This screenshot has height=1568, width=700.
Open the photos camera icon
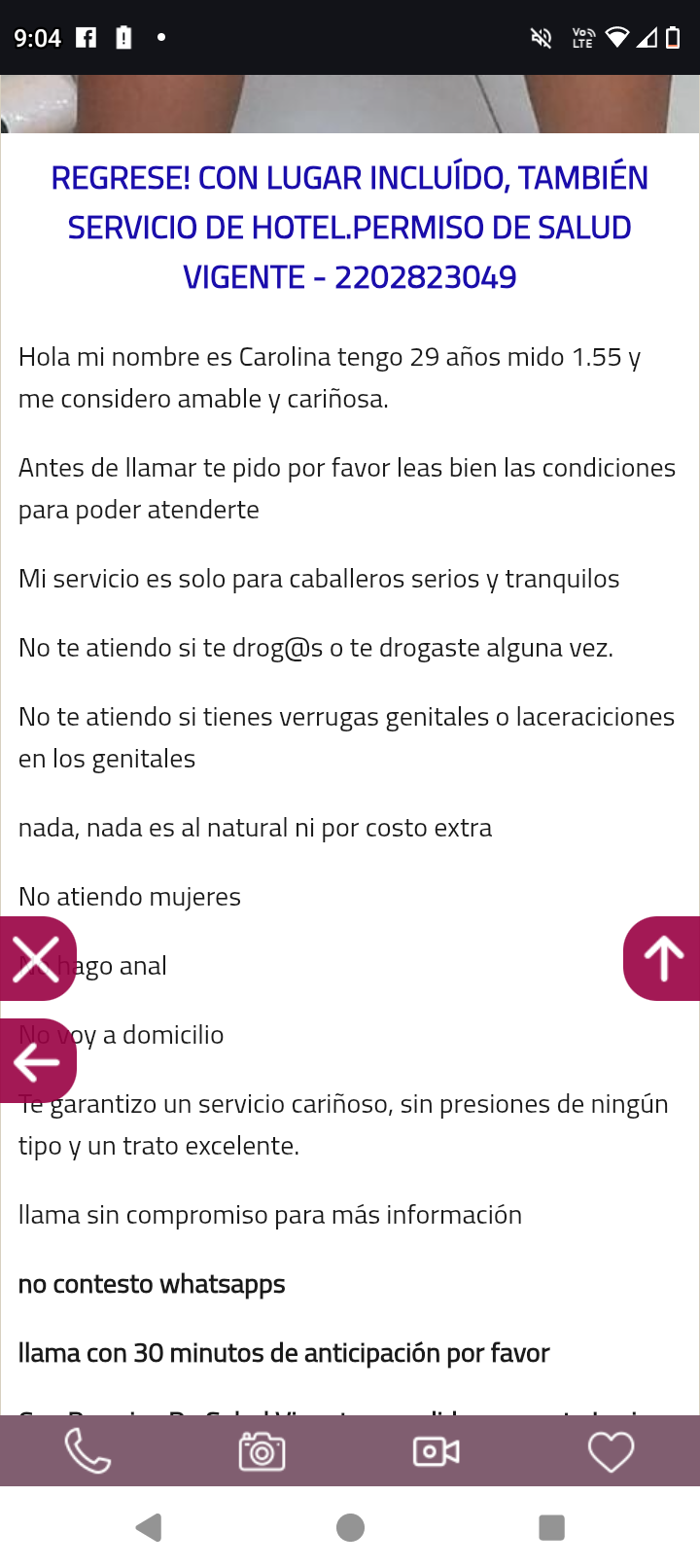262,1451
